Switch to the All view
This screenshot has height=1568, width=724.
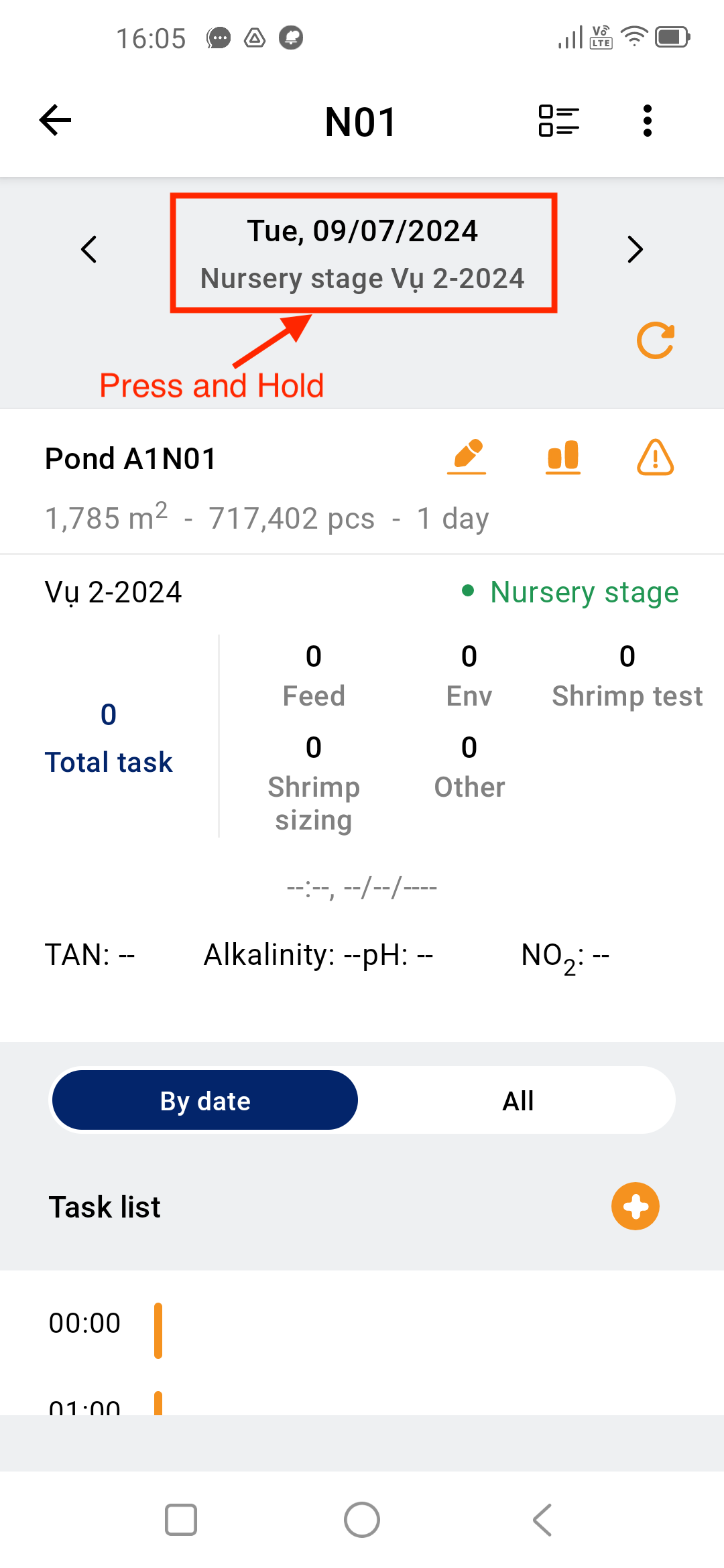point(518,1100)
